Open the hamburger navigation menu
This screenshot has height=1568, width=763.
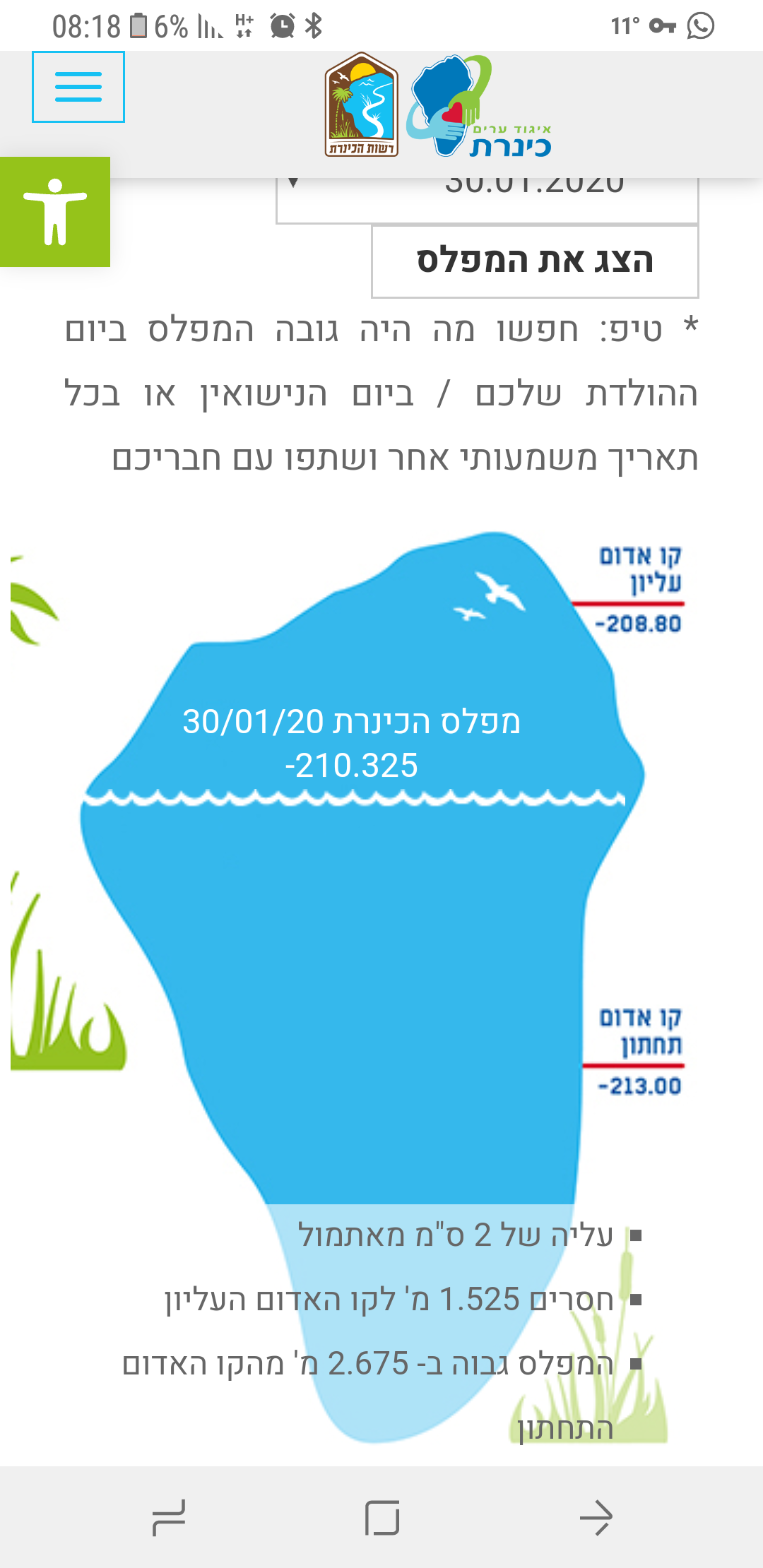coord(78,87)
